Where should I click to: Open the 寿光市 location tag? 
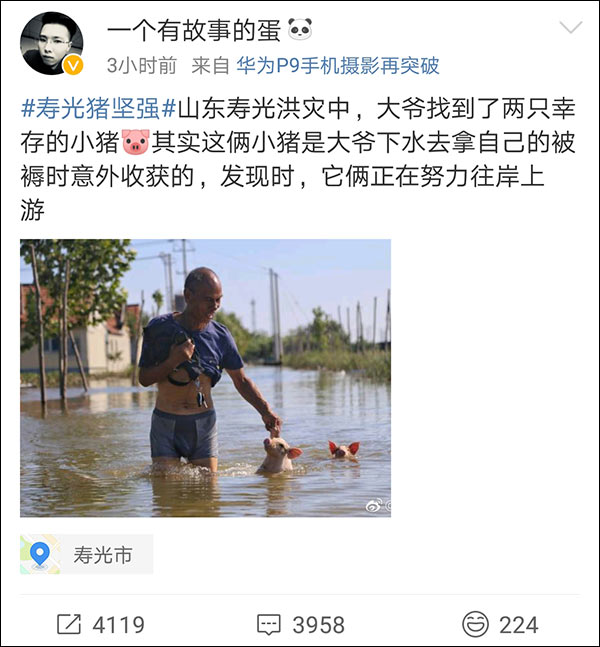pos(87,555)
